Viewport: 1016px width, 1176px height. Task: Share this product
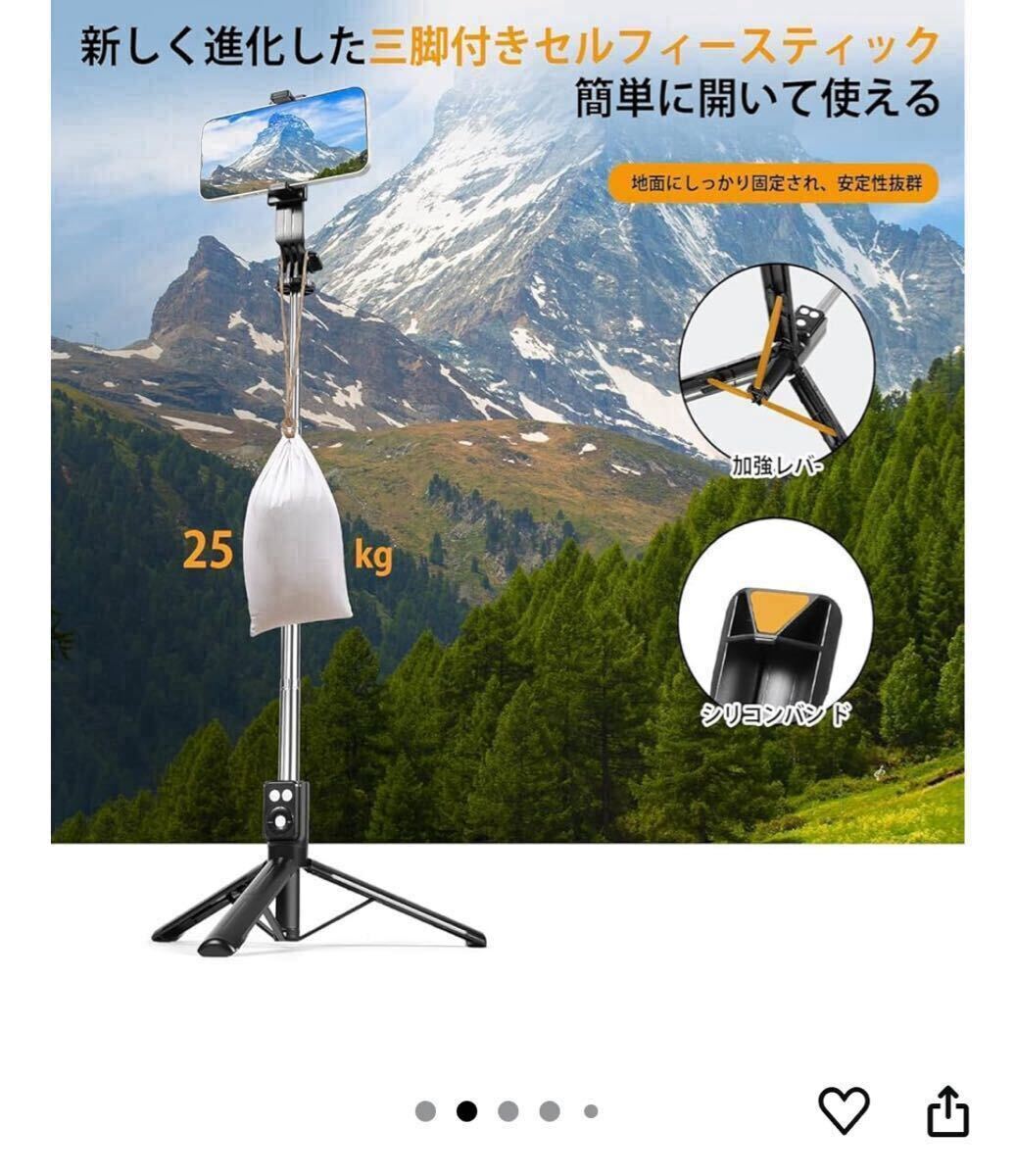tap(947, 1112)
